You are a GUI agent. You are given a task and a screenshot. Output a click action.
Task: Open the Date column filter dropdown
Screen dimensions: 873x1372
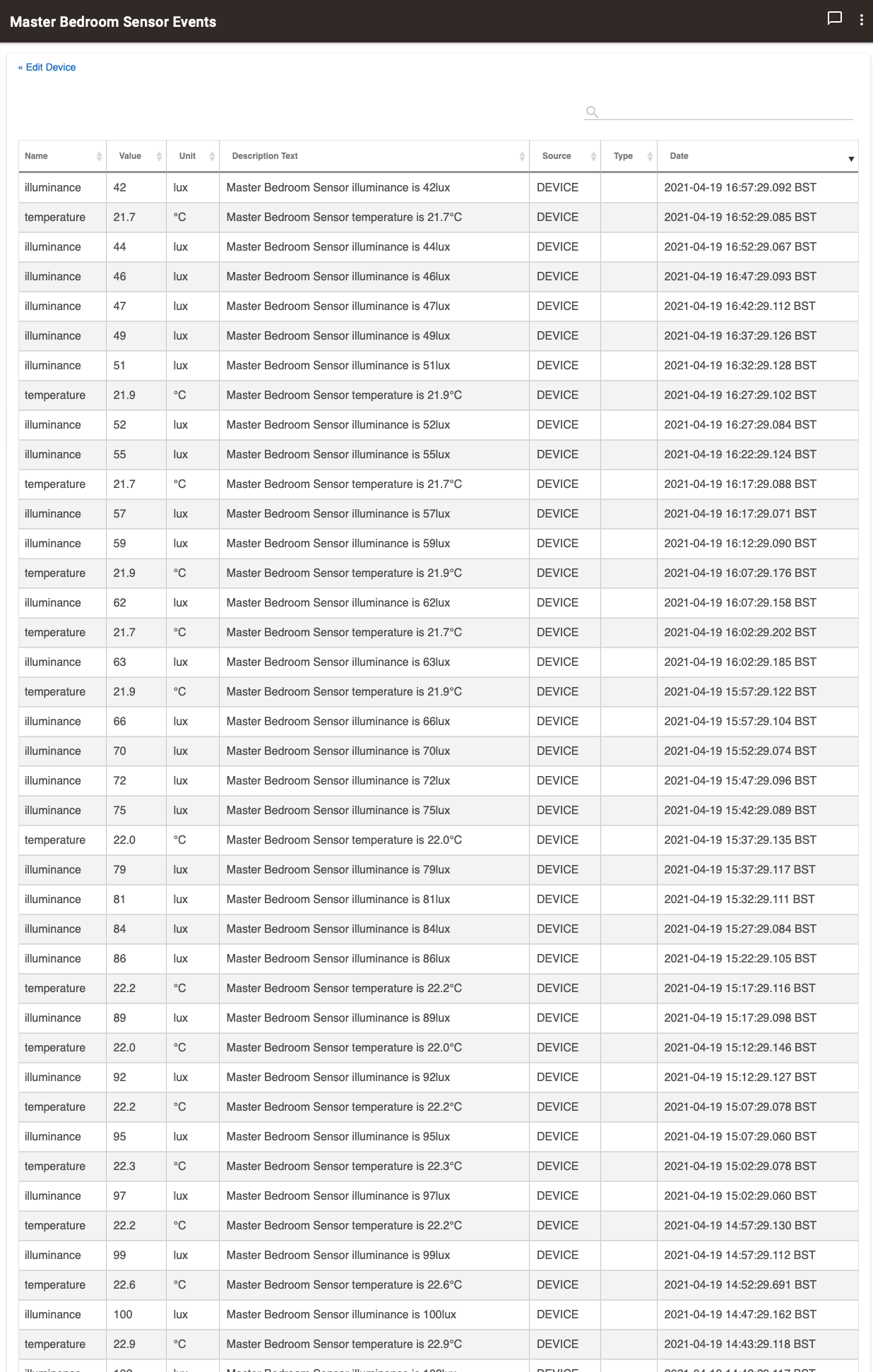point(850,160)
